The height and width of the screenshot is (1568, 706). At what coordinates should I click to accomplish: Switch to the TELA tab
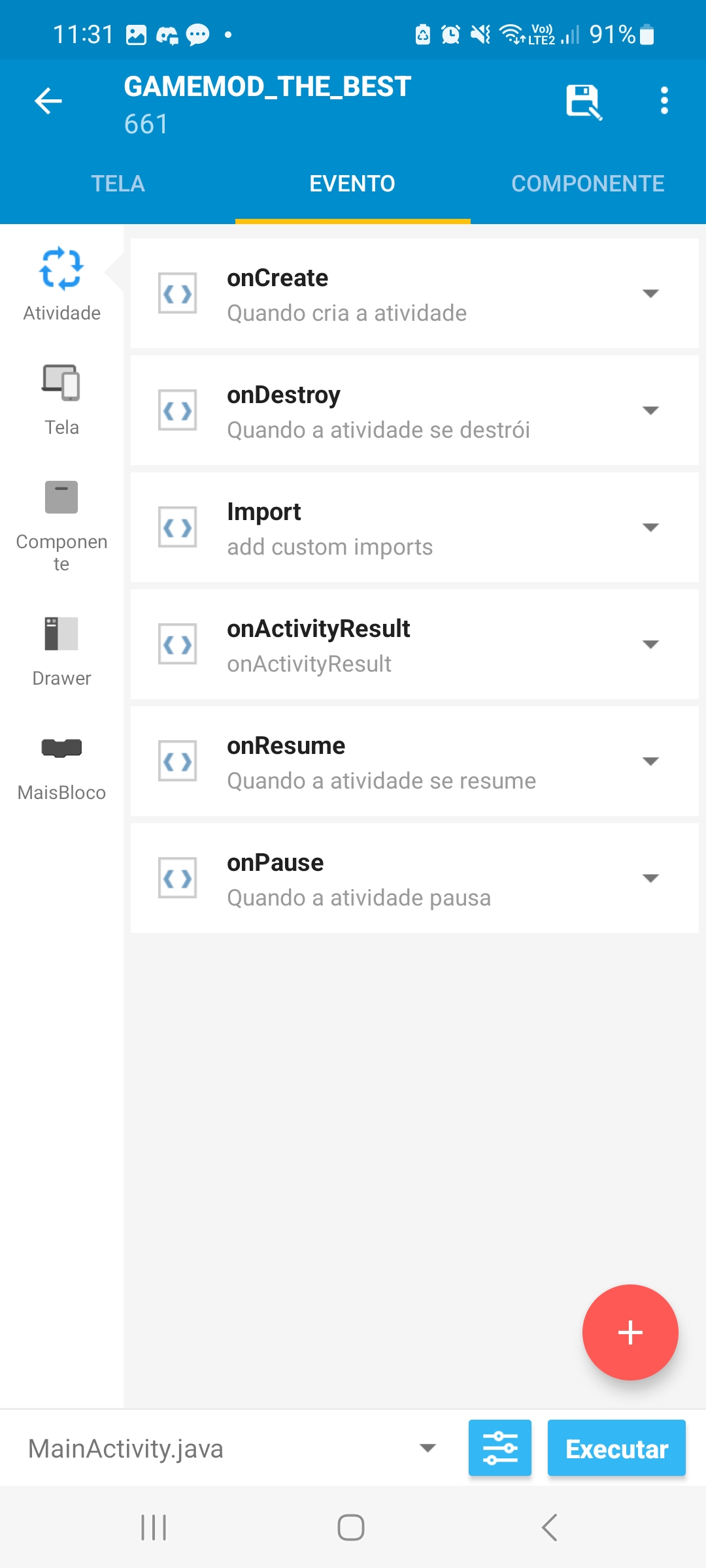coord(118,184)
